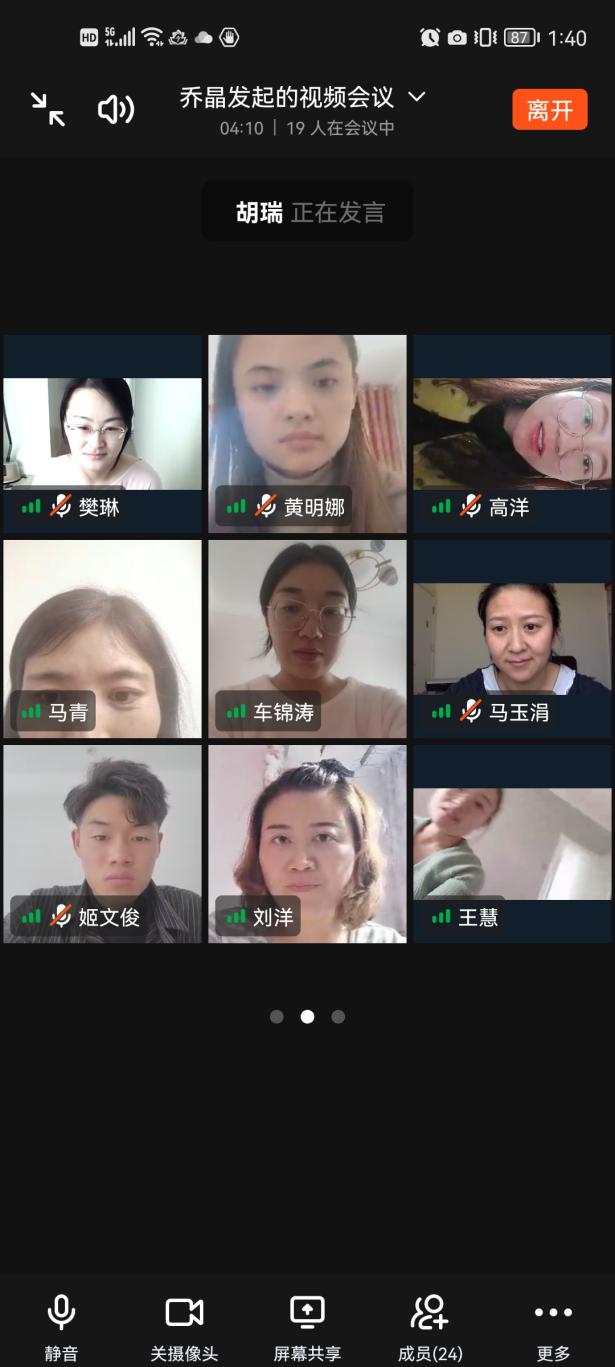615x1367 pixels.
Task: Select 黄明娜's video tile
Action: [307, 433]
